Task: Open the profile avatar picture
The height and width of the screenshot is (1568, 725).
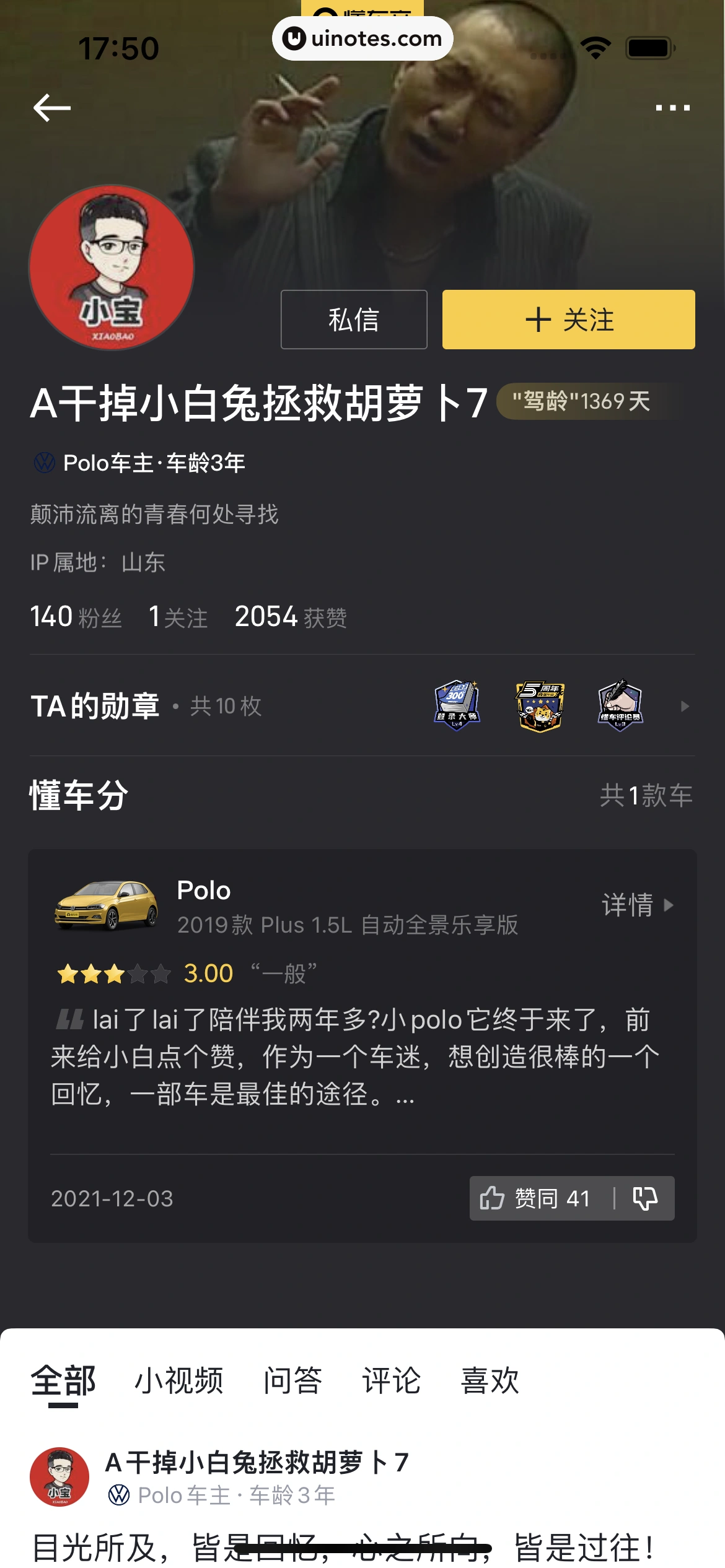Action: tap(112, 268)
